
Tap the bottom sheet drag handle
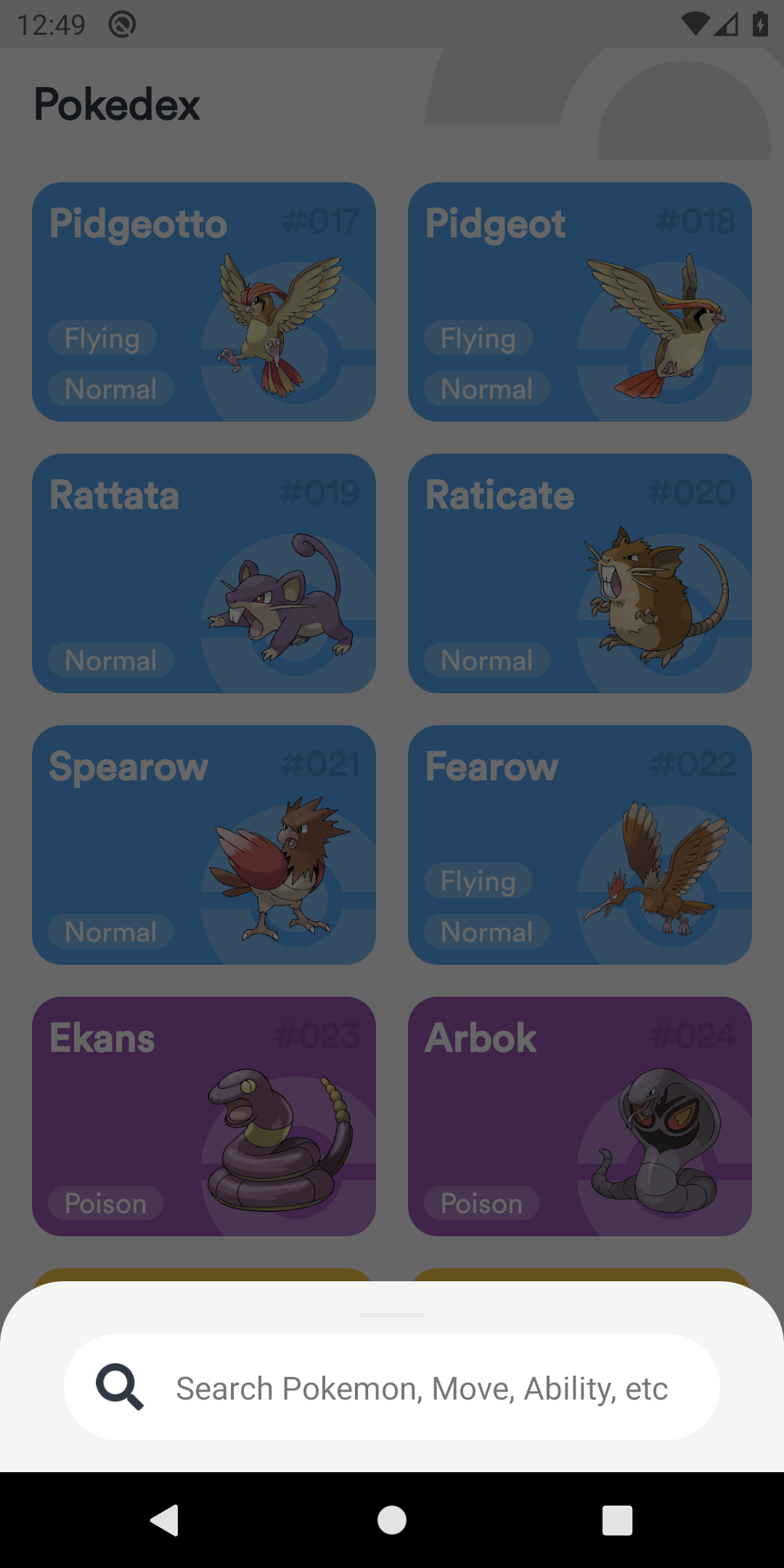[x=392, y=1315]
